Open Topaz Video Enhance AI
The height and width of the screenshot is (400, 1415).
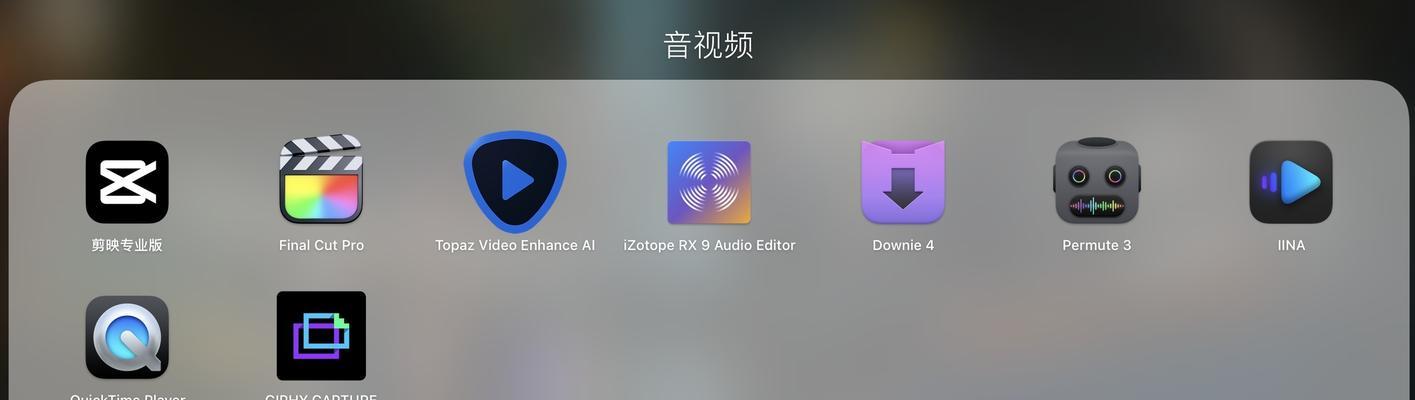[515, 182]
